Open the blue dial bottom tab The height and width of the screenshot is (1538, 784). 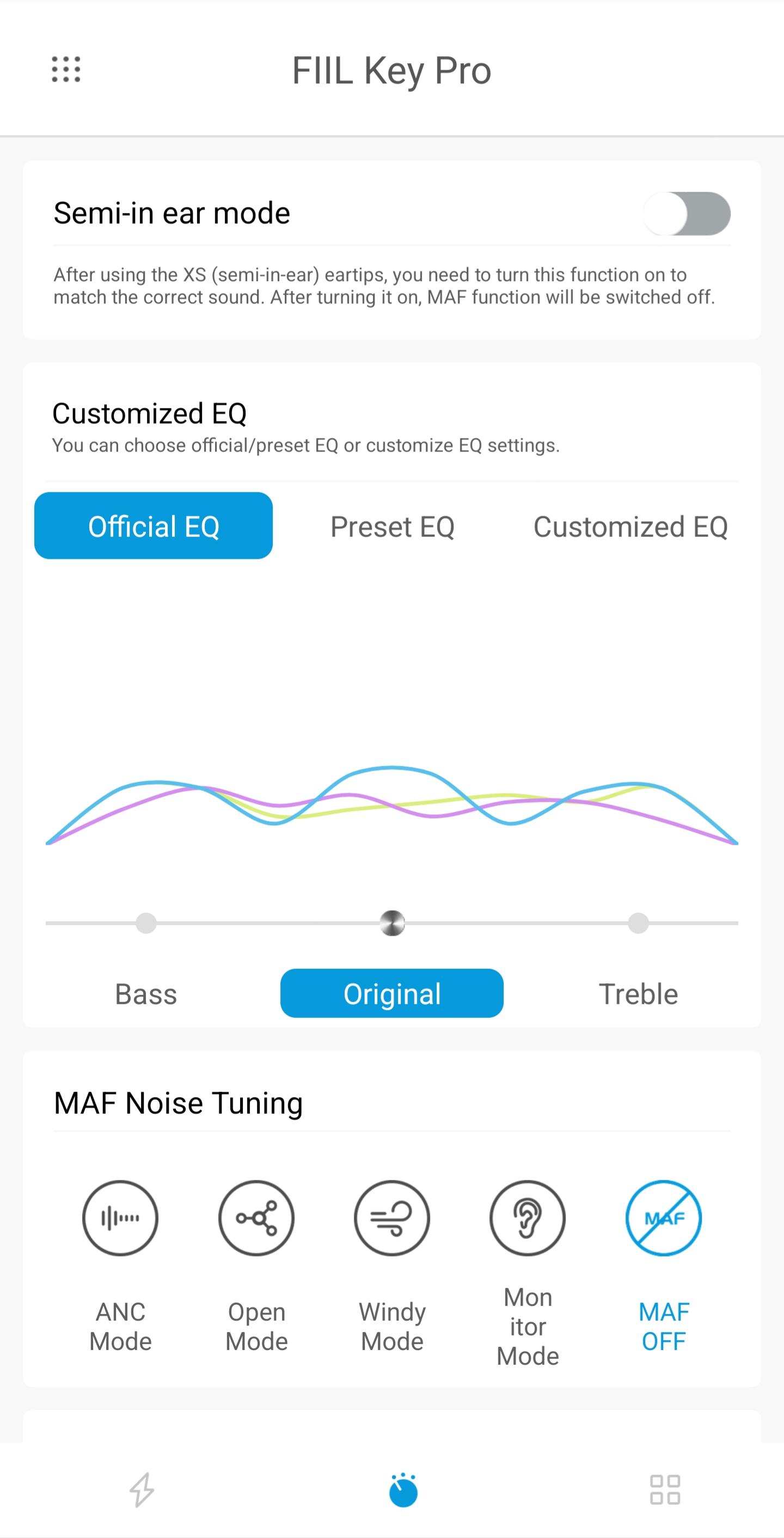tap(403, 1490)
